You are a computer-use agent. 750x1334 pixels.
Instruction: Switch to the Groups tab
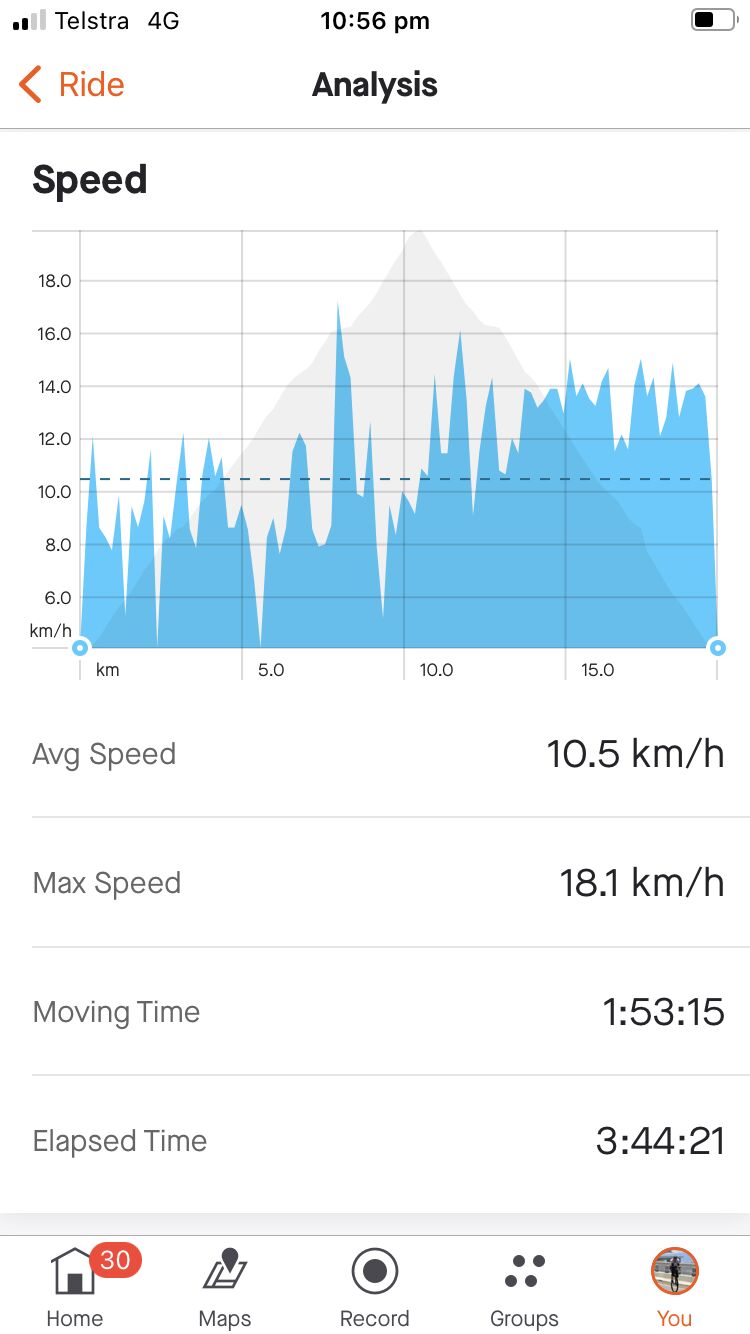pos(524,1286)
